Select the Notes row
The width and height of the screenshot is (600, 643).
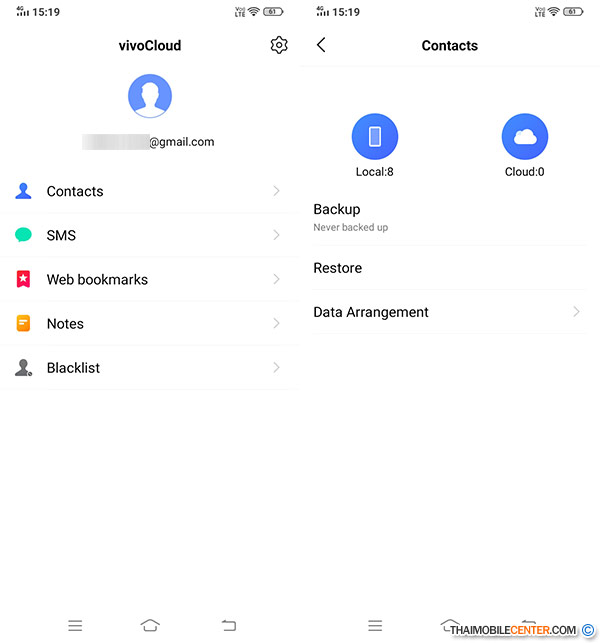tap(150, 323)
